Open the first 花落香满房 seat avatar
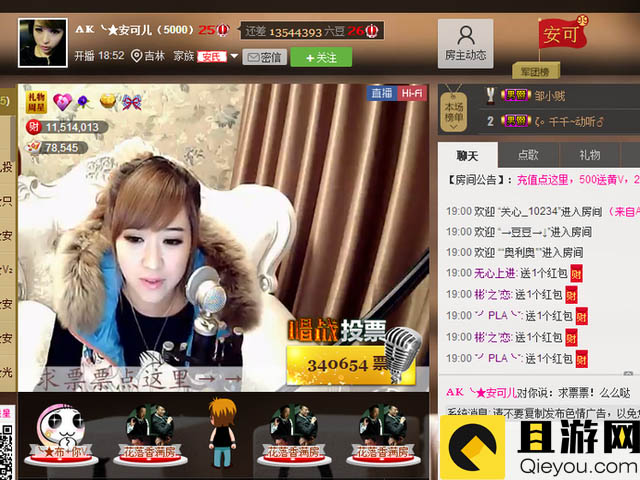 148,432
